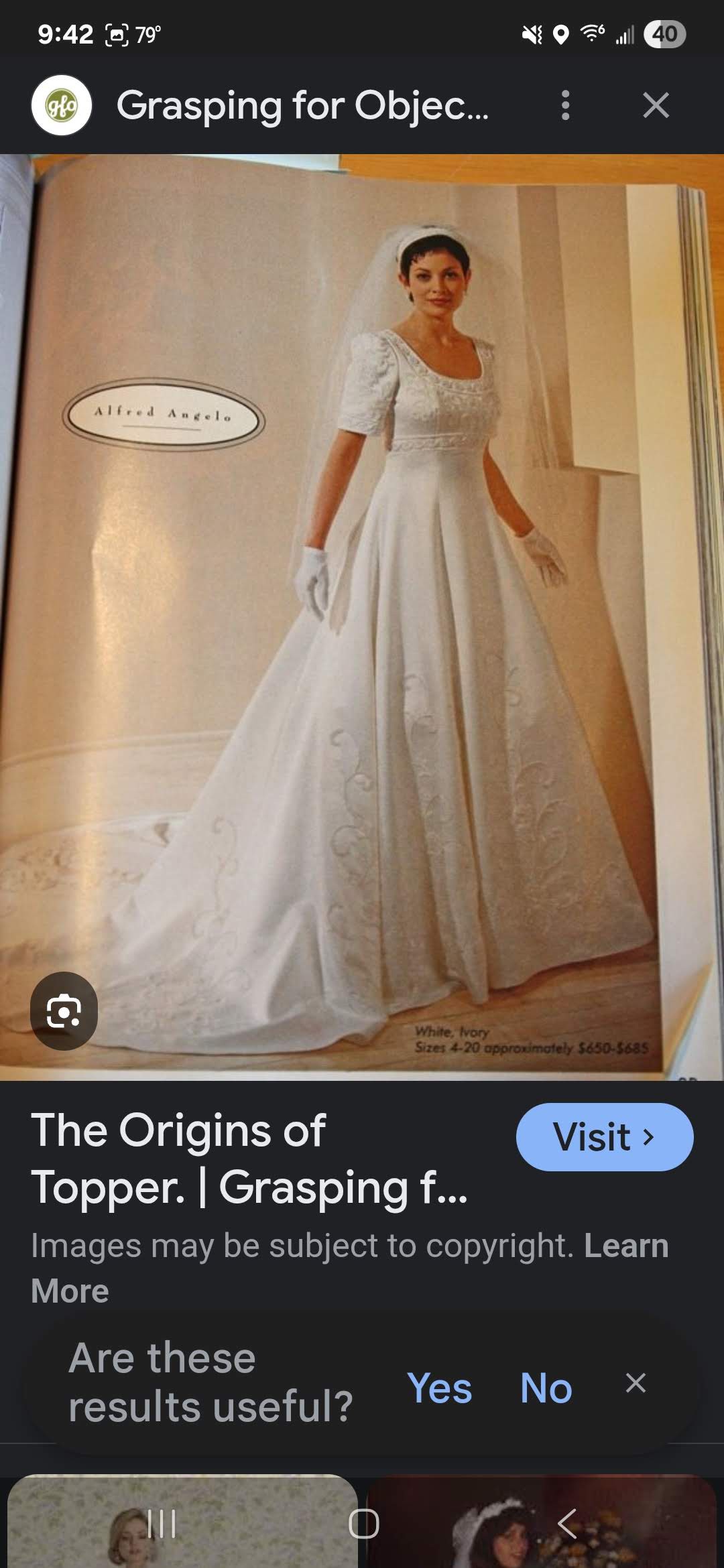Answer No to results useful prompt
The width and height of the screenshot is (724, 1568).
pyautogui.click(x=546, y=1388)
